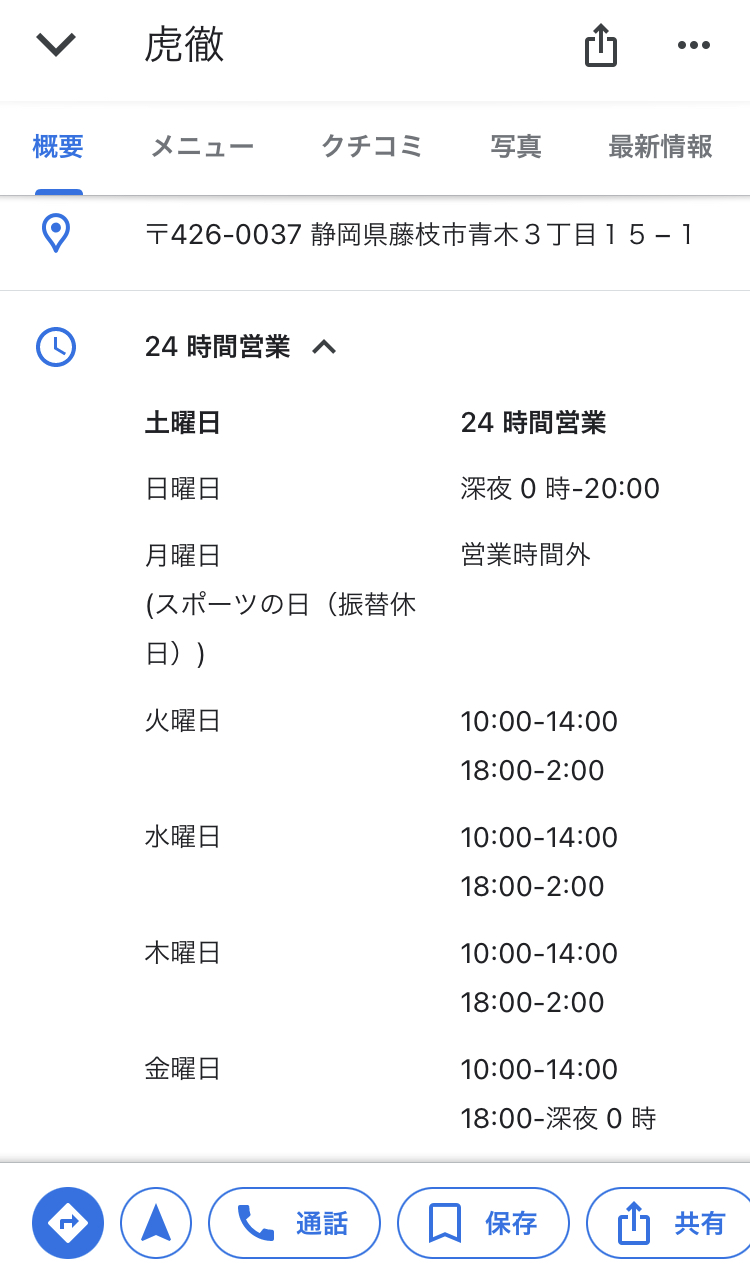This screenshot has height=1268, width=750.
Task: Call the place via 通話
Action: 294,1223
